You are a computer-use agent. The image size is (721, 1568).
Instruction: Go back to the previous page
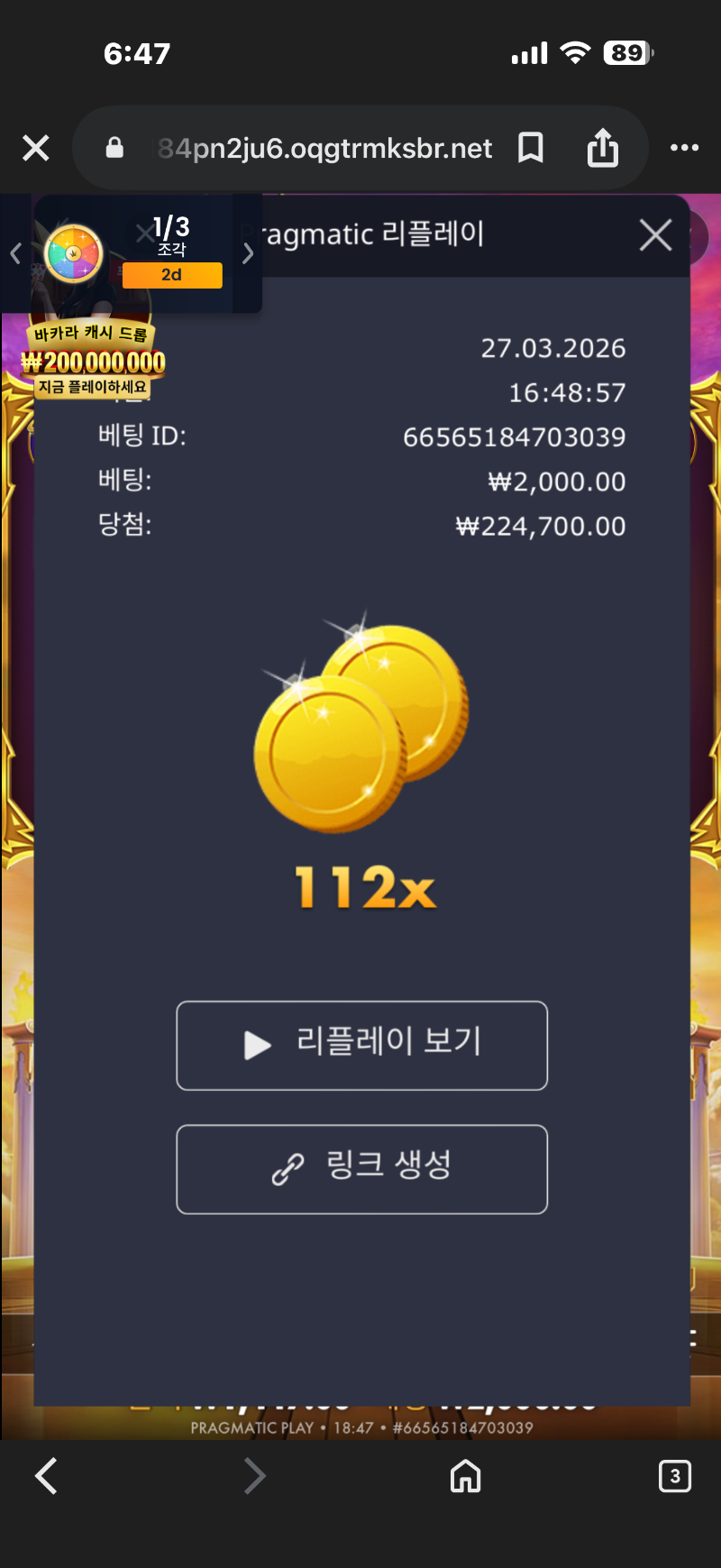coord(46,1476)
